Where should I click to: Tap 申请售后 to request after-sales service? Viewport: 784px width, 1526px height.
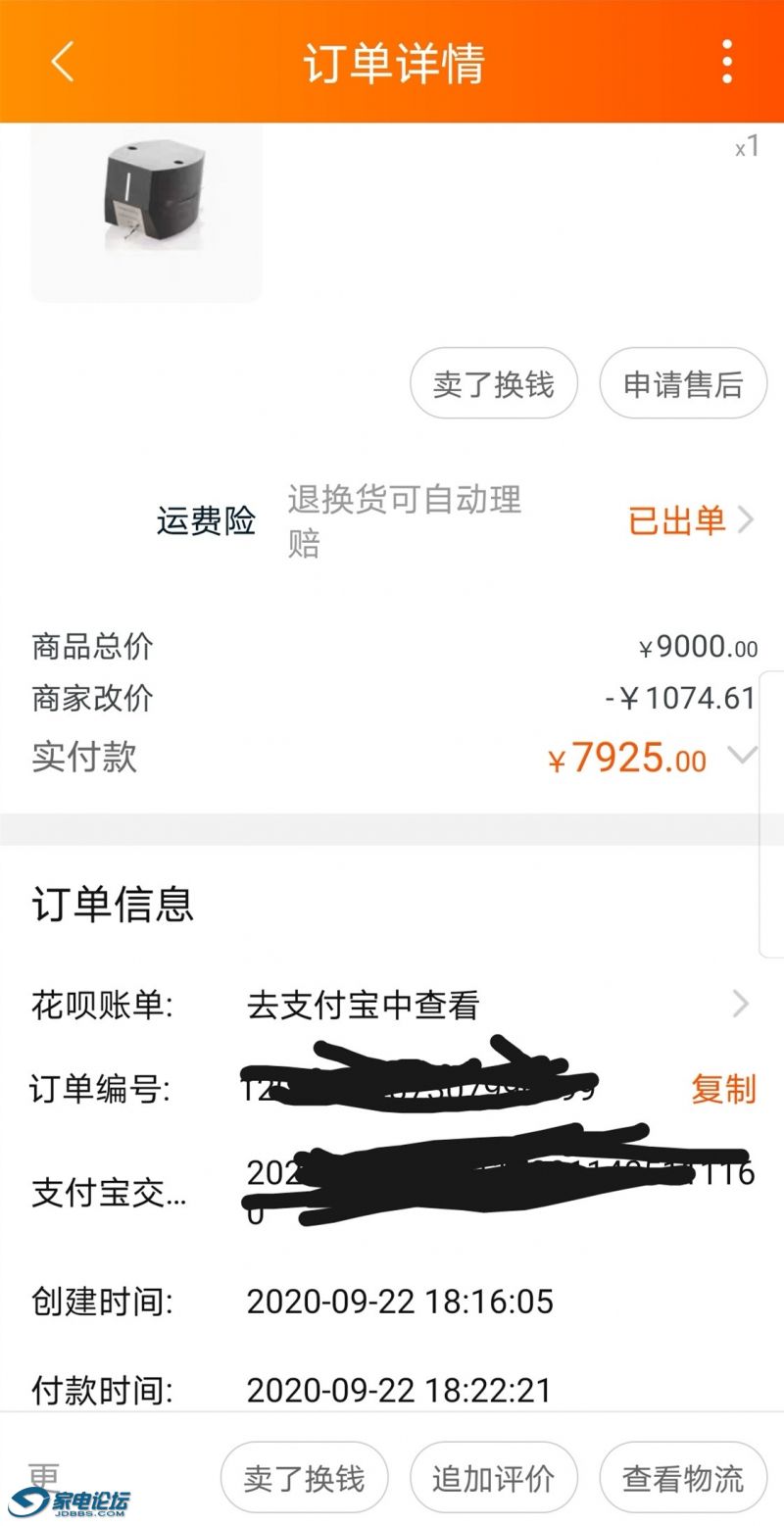pyautogui.click(x=683, y=384)
